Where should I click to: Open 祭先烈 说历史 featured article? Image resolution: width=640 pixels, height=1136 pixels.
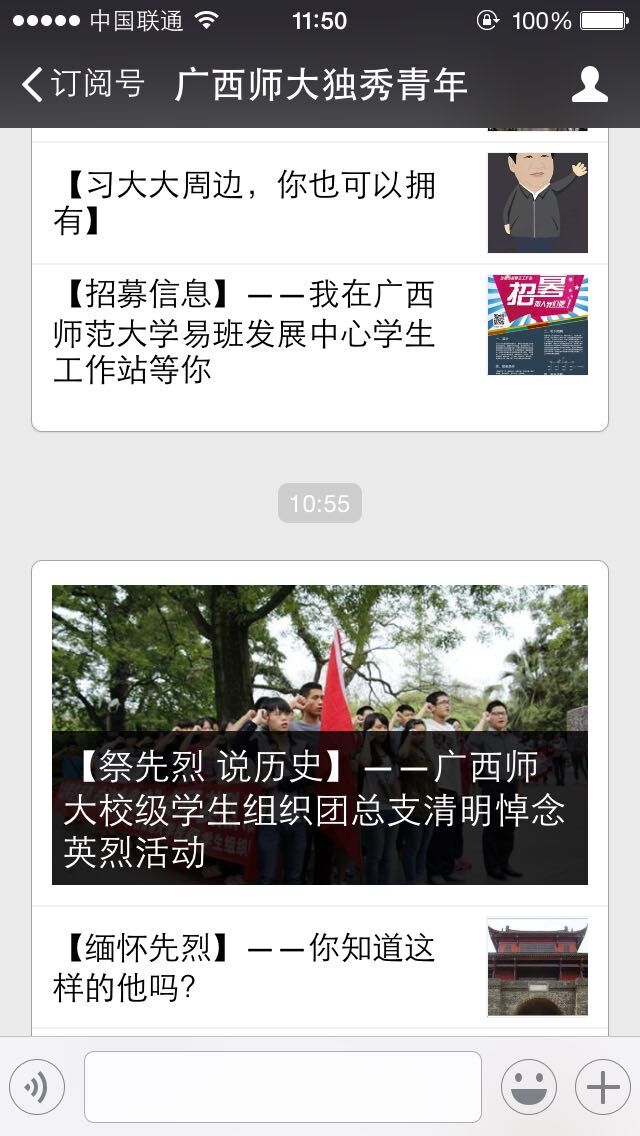tap(320, 735)
